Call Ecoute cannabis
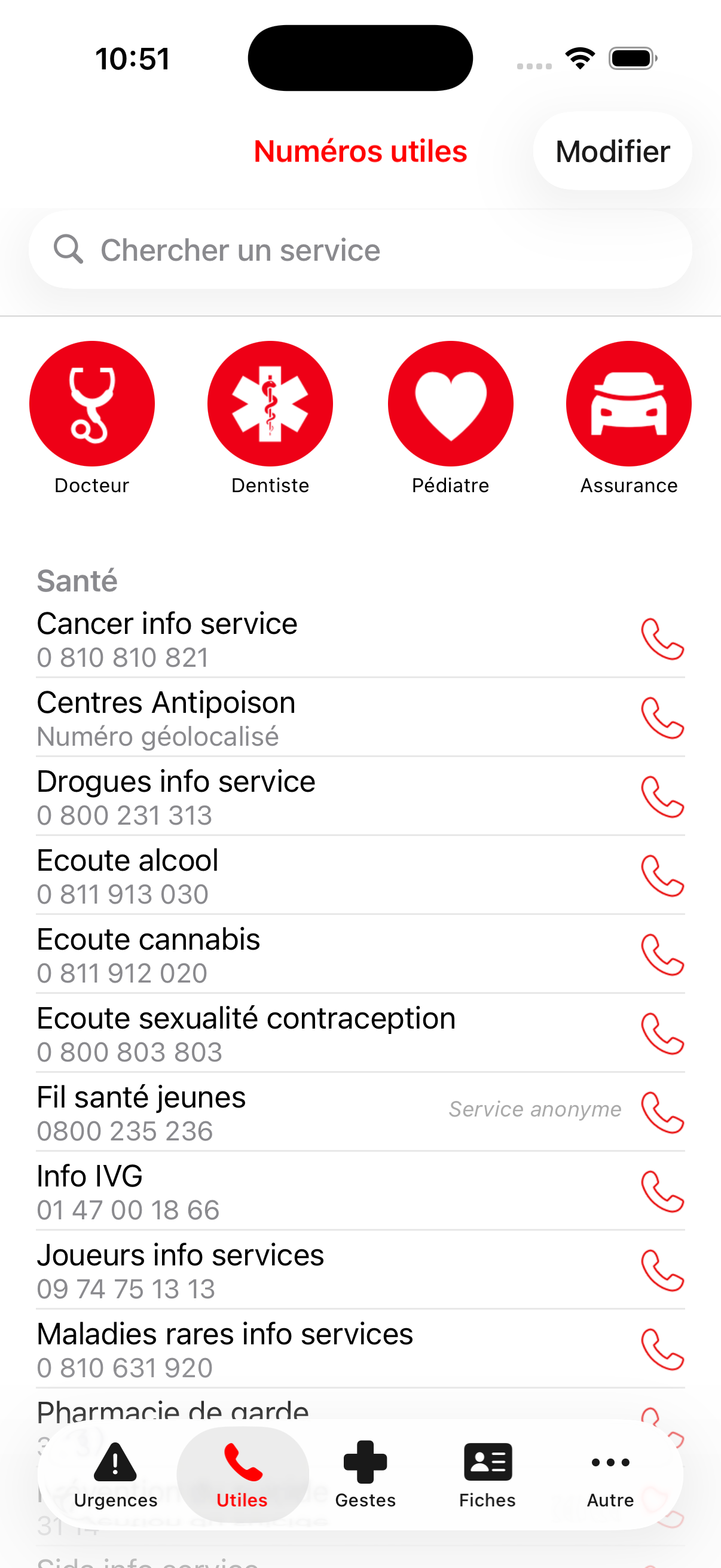 click(x=662, y=954)
